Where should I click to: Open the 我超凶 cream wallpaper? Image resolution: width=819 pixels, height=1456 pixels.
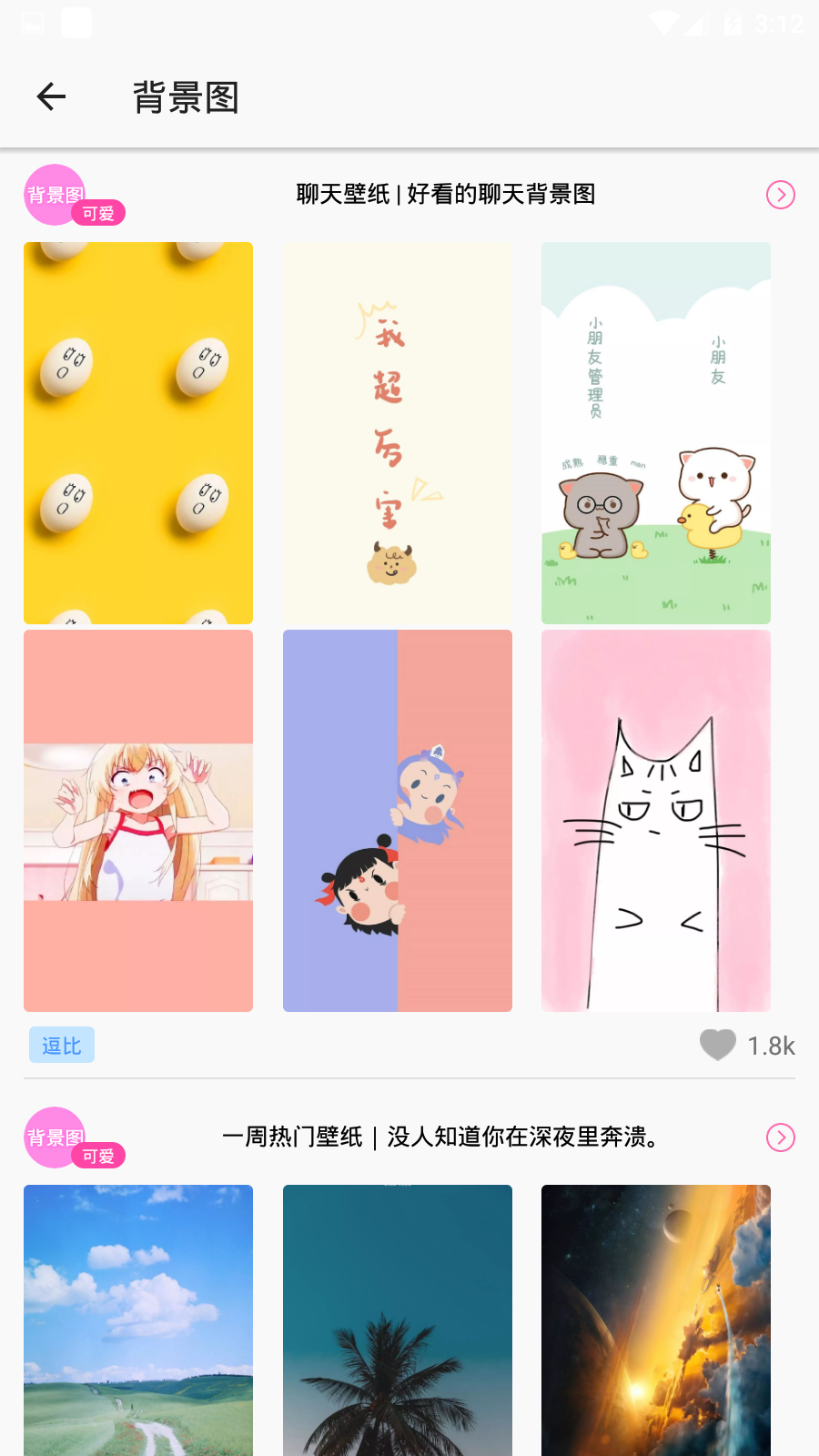click(398, 433)
